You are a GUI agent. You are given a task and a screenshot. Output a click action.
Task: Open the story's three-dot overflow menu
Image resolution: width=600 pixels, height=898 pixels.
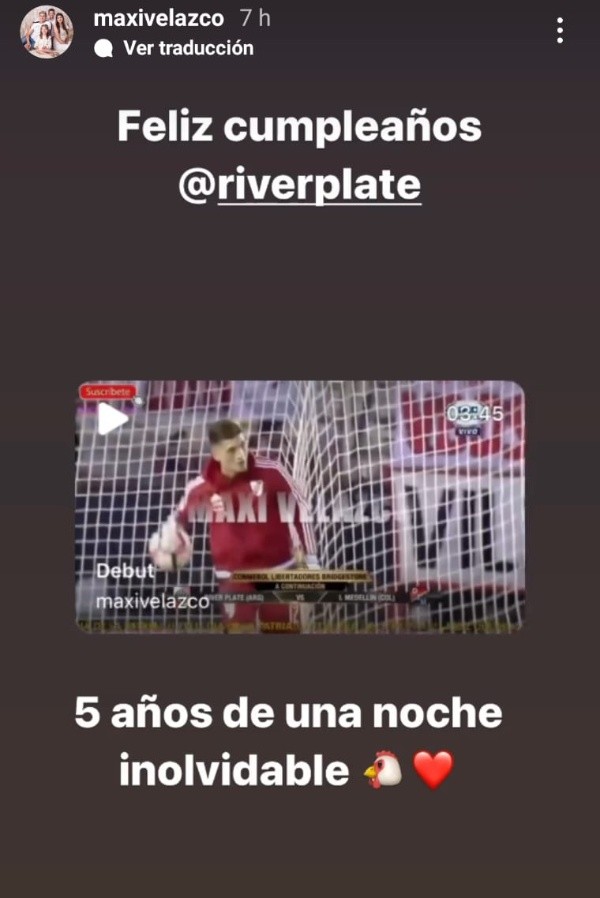(x=560, y=30)
